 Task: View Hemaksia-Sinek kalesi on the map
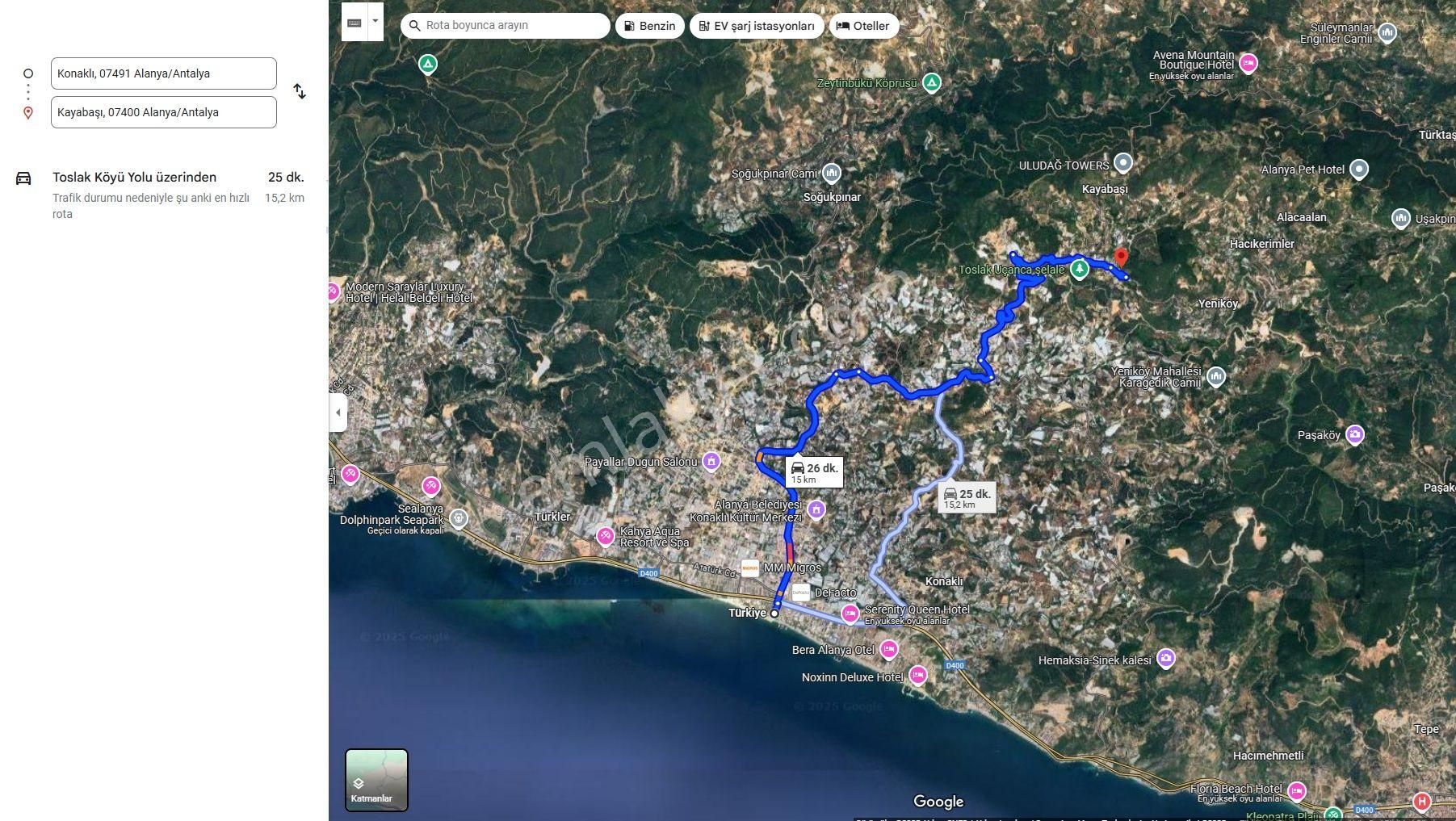point(1165,659)
